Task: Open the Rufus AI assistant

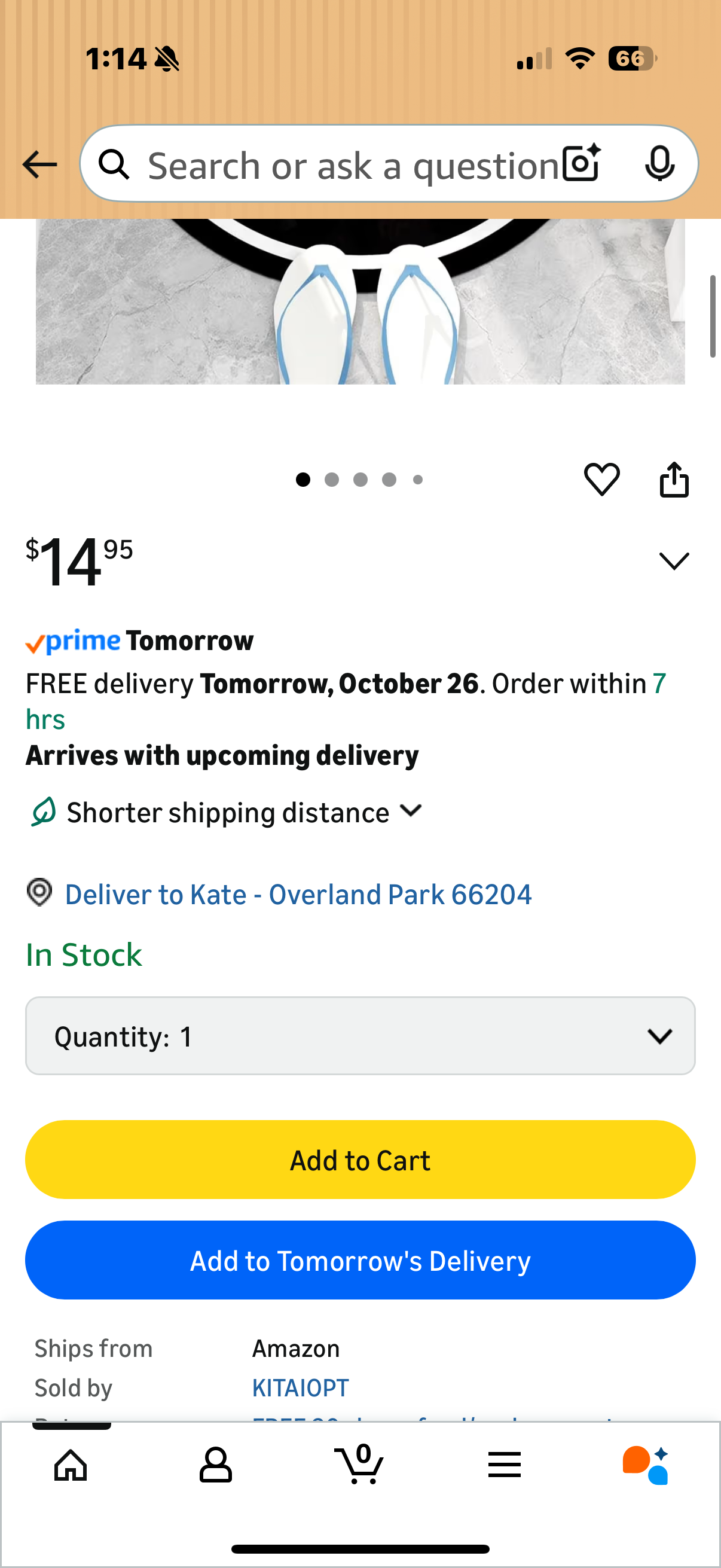Action: [646, 1465]
